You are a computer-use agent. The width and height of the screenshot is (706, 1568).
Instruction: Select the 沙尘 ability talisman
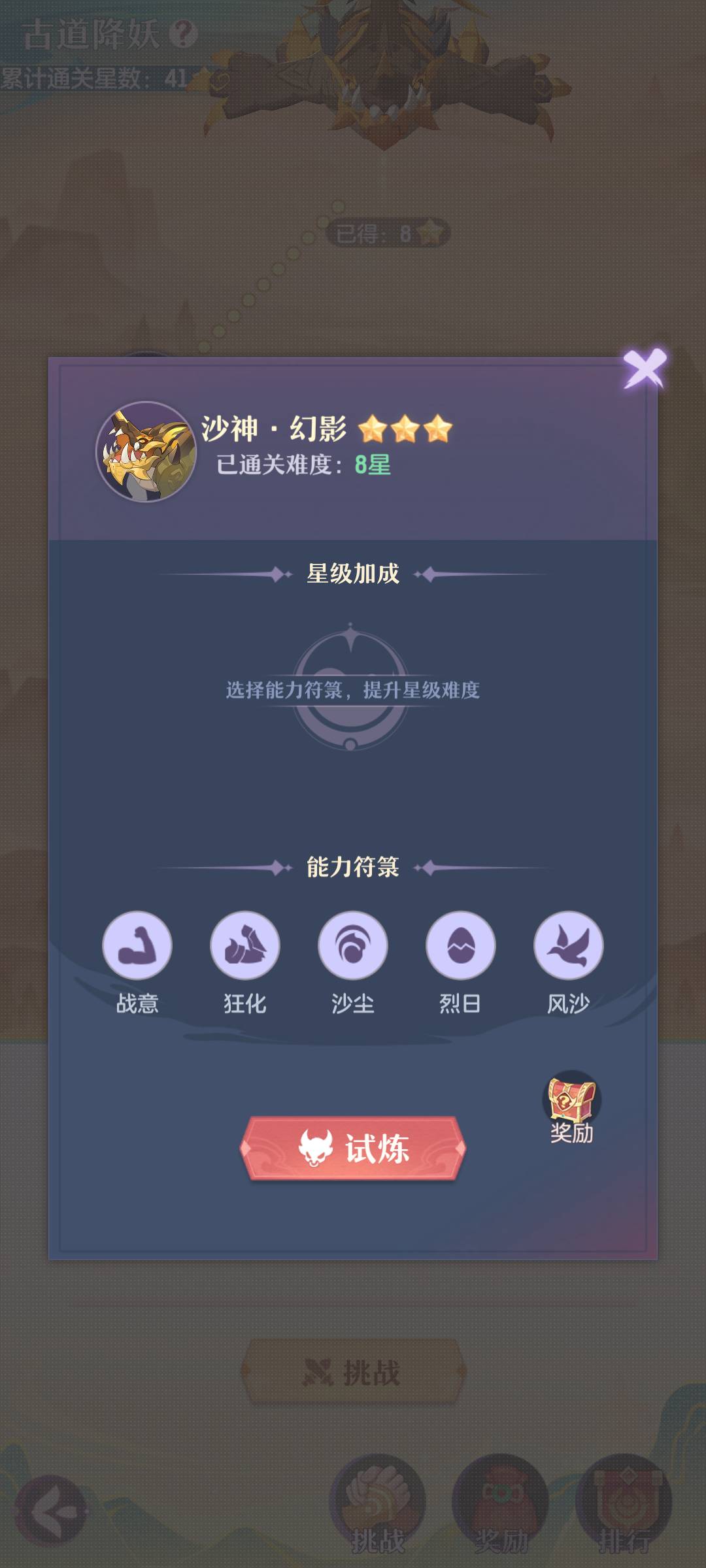click(x=353, y=945)
